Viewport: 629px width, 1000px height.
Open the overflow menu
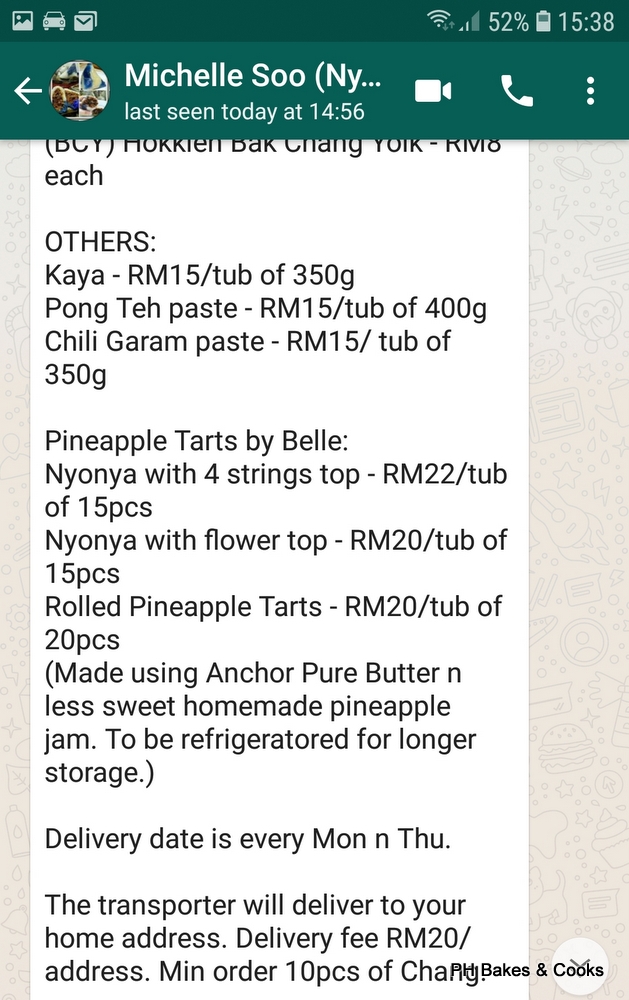click(591, 92)
